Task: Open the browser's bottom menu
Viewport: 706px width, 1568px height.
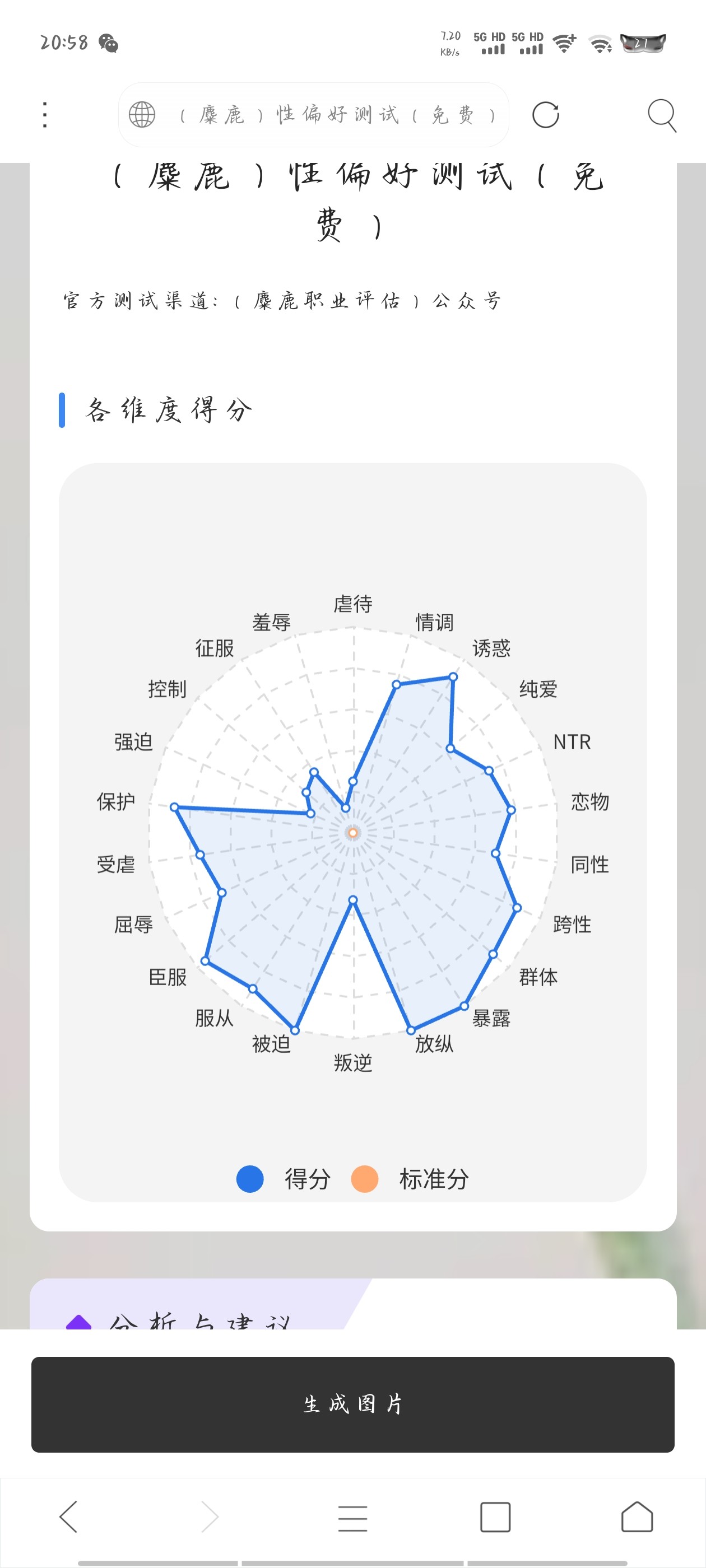Action: click(x=352, y=1518)
